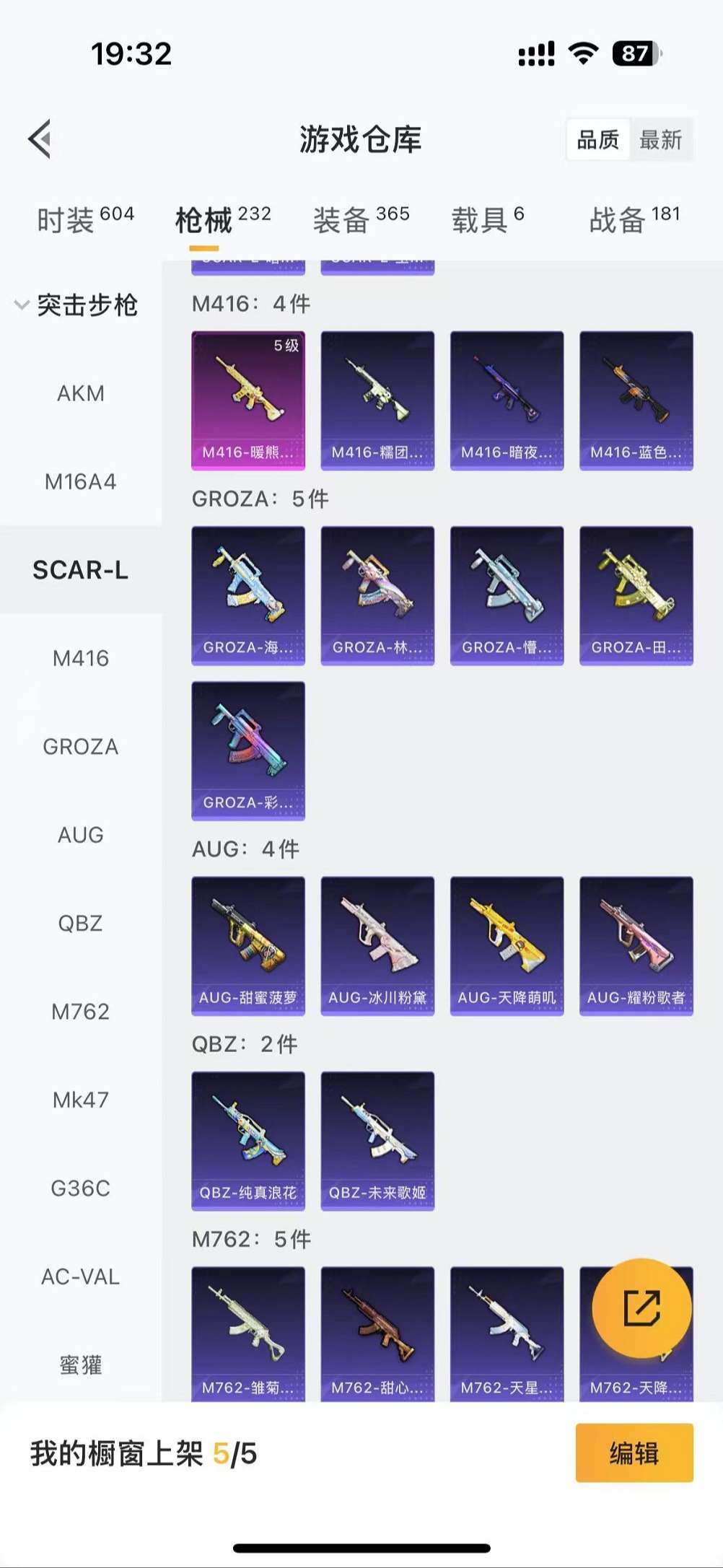This screenshot has width=723, height=1568.
Task: Switch to the 装备 tab
Action: [x=361, y=219]
